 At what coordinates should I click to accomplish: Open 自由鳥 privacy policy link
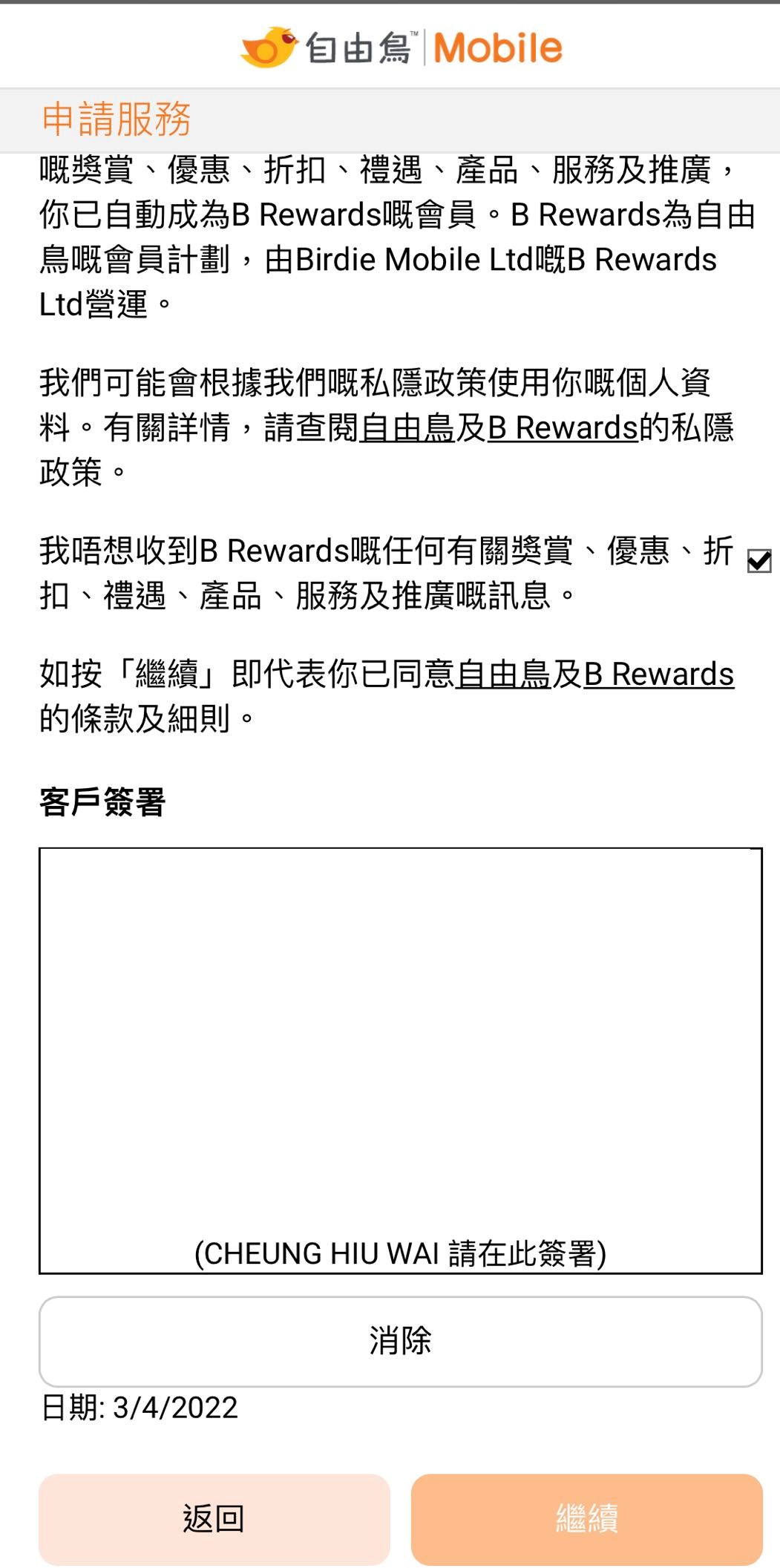407,428
